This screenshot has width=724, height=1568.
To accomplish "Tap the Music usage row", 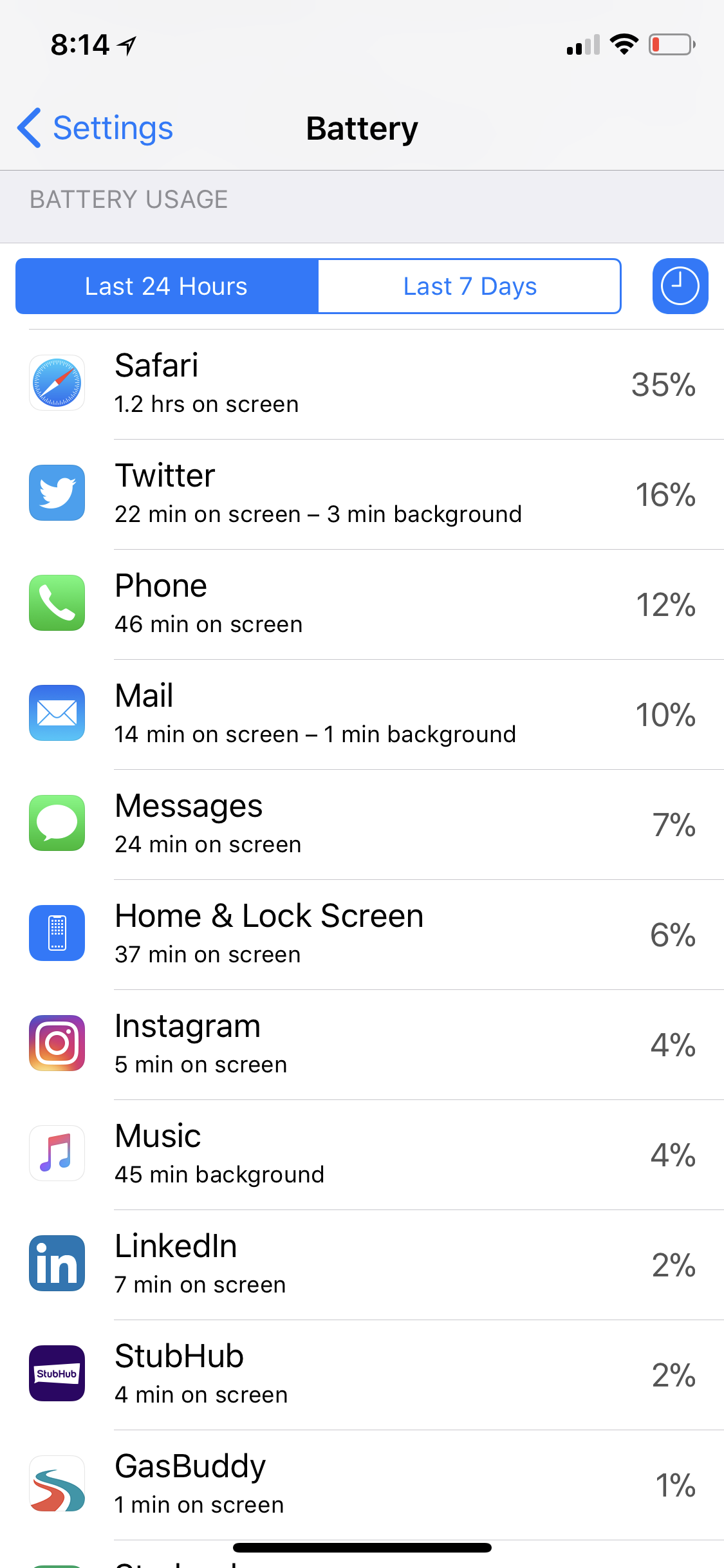I will 362,1155.
